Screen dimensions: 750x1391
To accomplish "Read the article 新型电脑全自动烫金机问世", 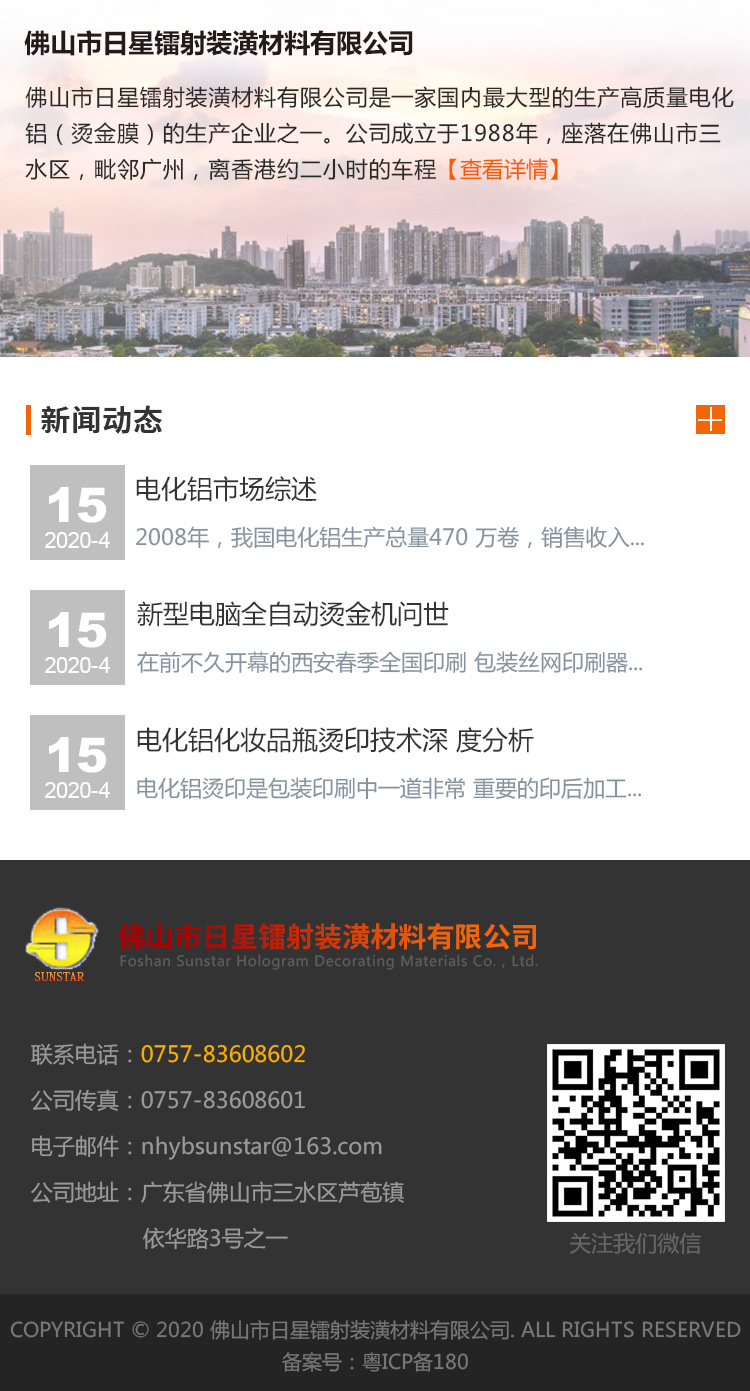I will pyautogui.click(x=292, y=615).
